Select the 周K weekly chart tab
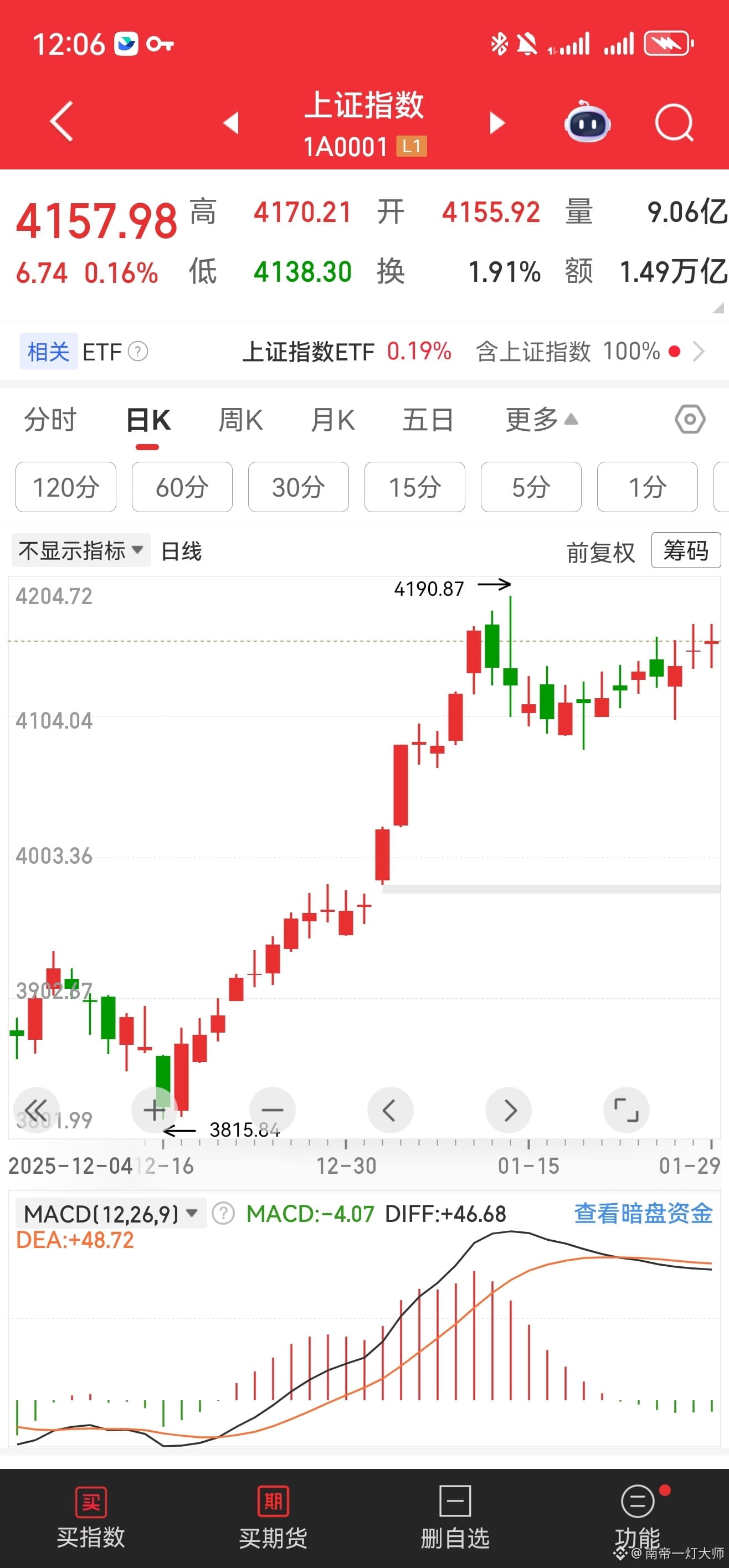This screenshot has height=1568, width=729. [x=240, y=420]
